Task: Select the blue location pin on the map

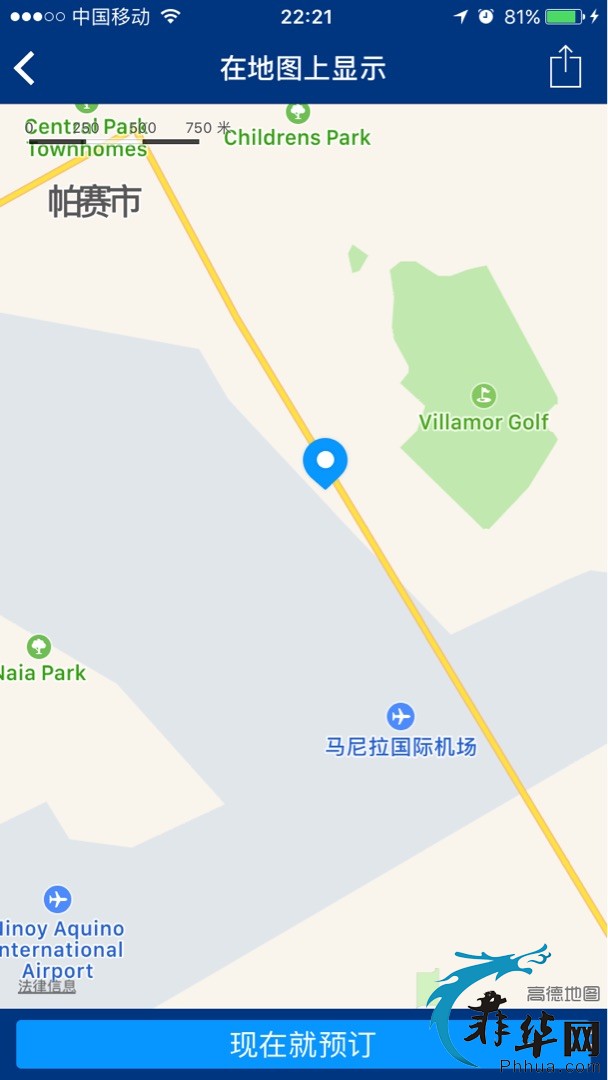Action: tap(324, 461)
